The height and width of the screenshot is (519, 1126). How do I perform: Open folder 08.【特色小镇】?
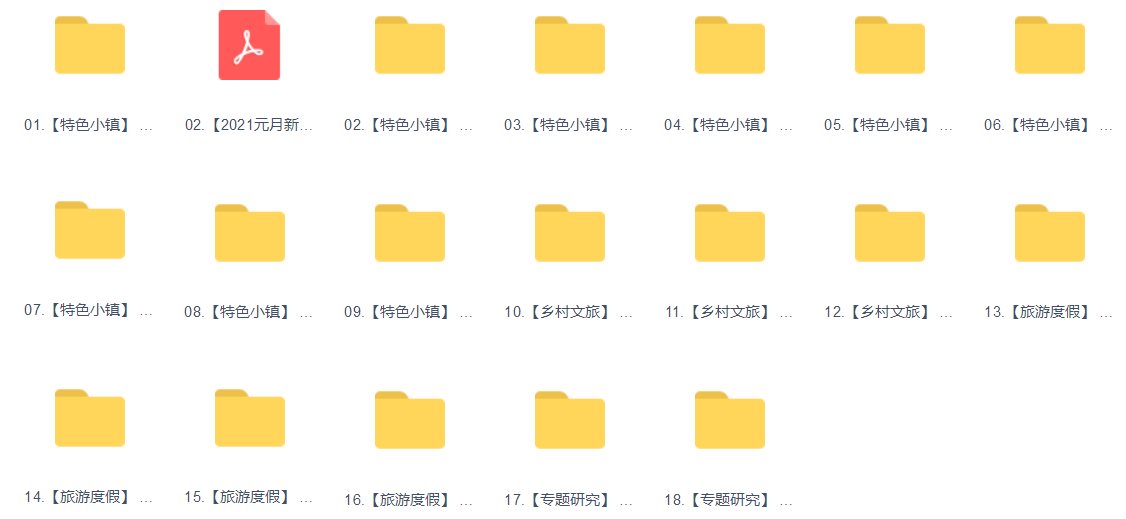(x=249, y=233)
